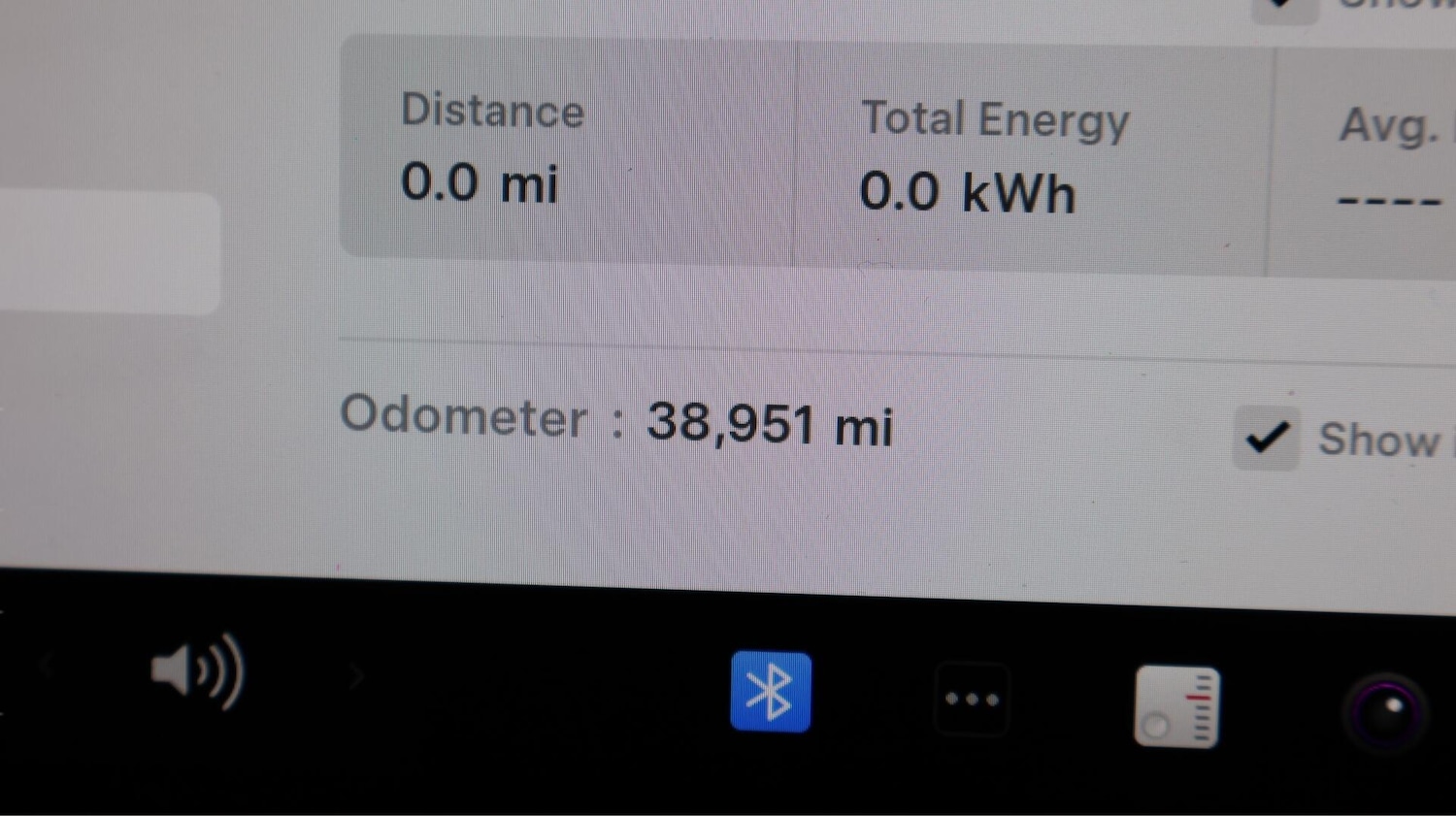
Task: Open the three-dot app launcher
Action: pos(972,700)
